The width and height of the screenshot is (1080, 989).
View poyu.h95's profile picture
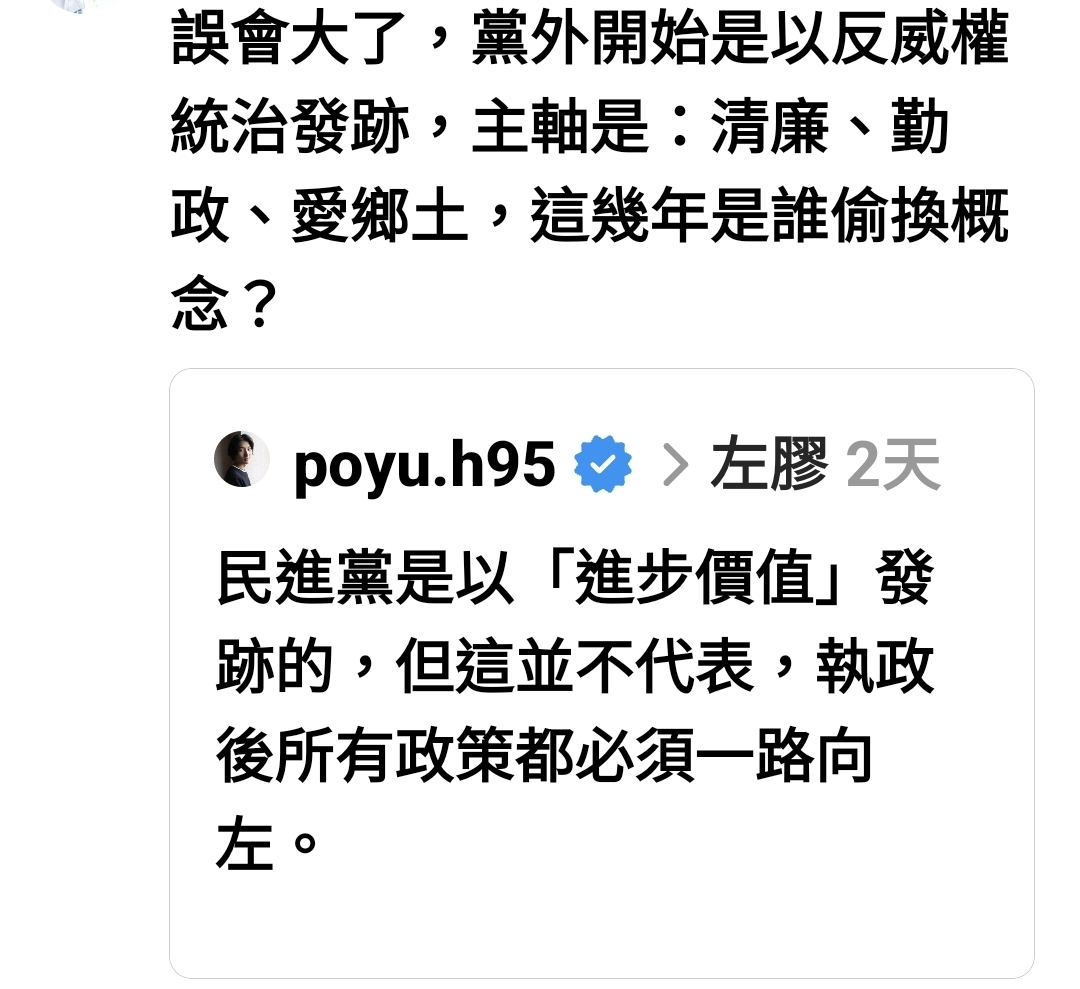(242, 460)
